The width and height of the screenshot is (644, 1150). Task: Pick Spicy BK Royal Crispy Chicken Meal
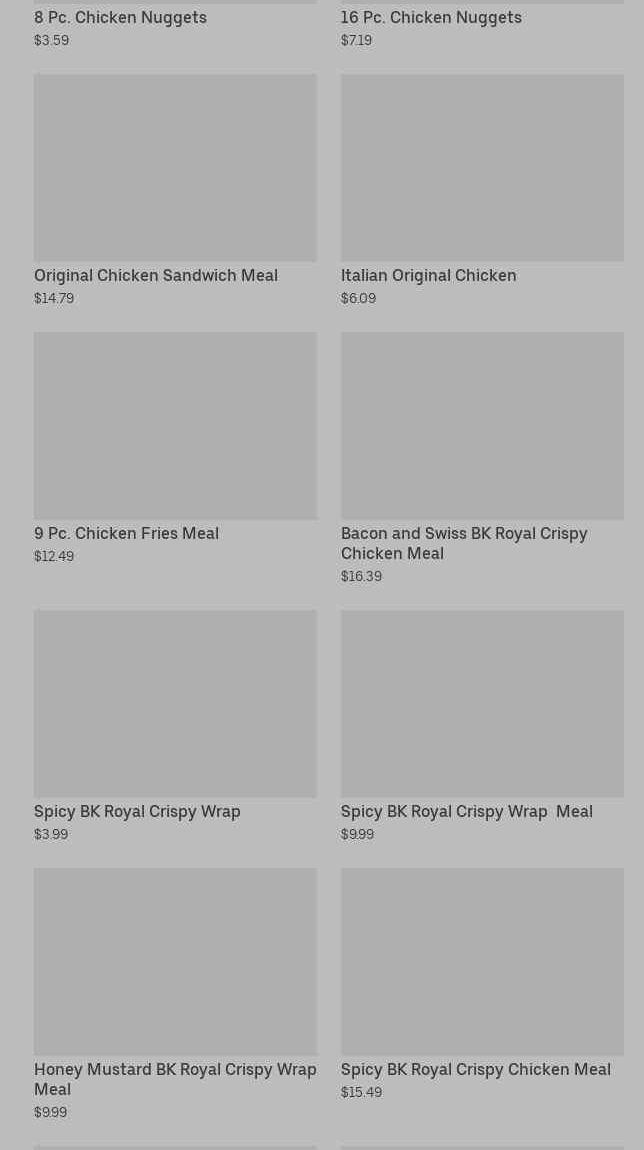pos(482,962)
